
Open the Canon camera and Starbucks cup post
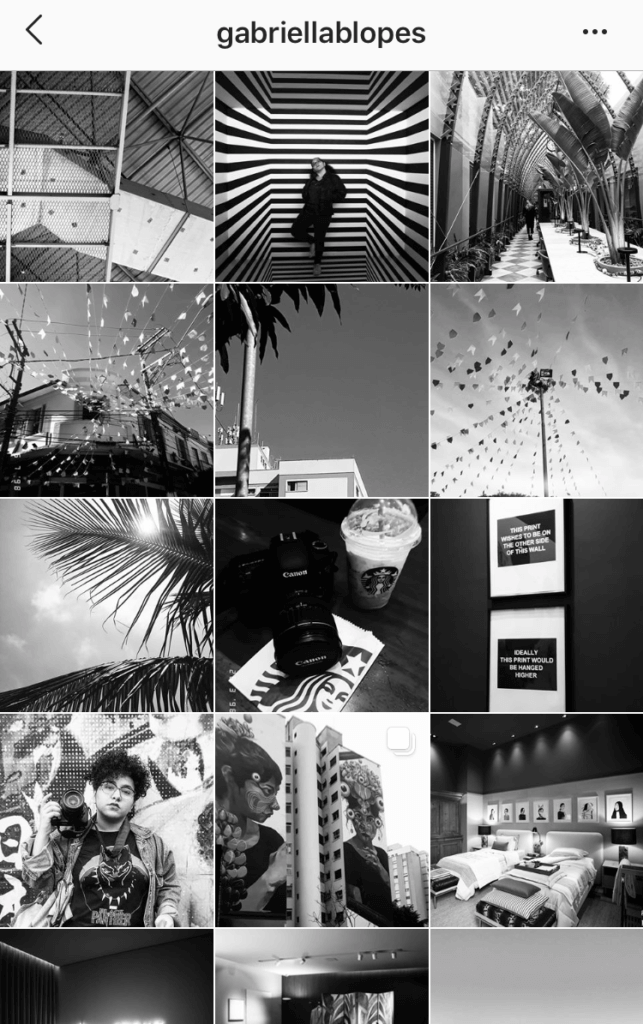[321, 605]
